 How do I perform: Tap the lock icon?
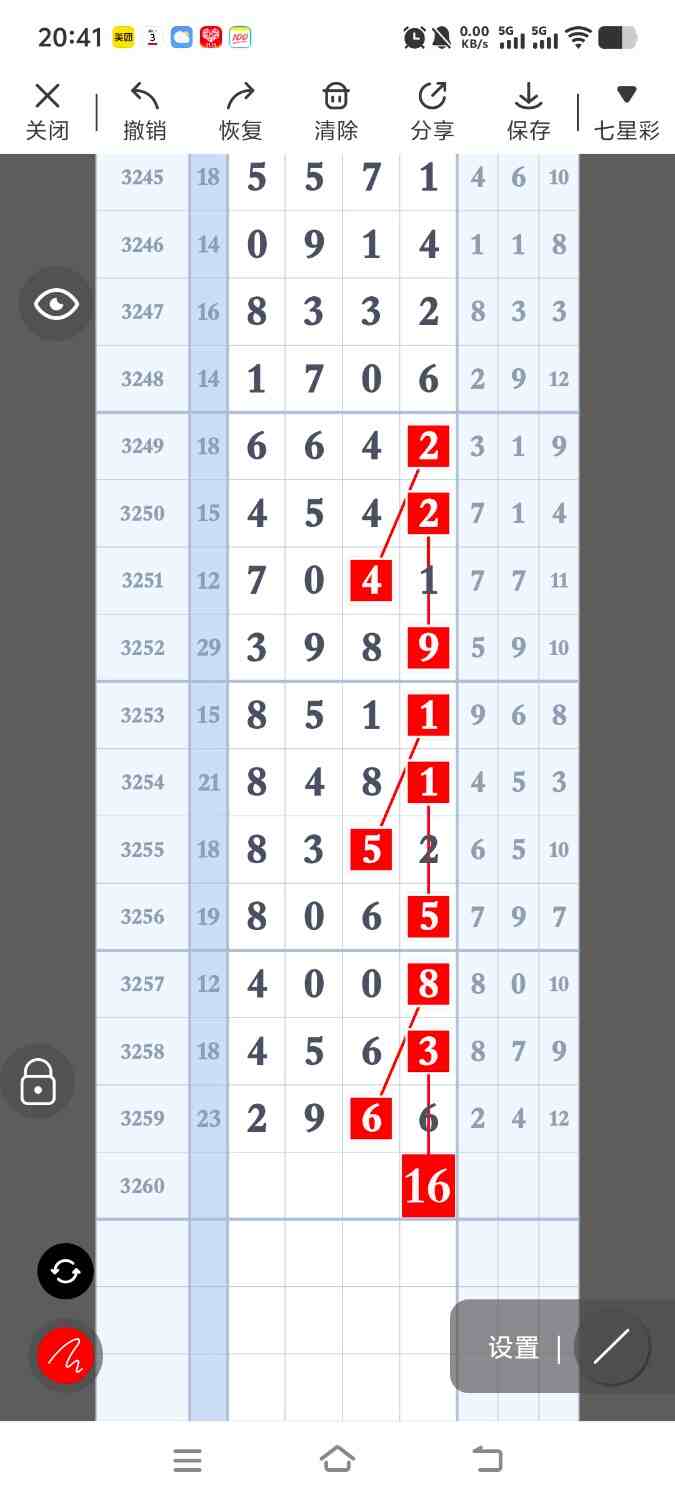coord(38,1082)
